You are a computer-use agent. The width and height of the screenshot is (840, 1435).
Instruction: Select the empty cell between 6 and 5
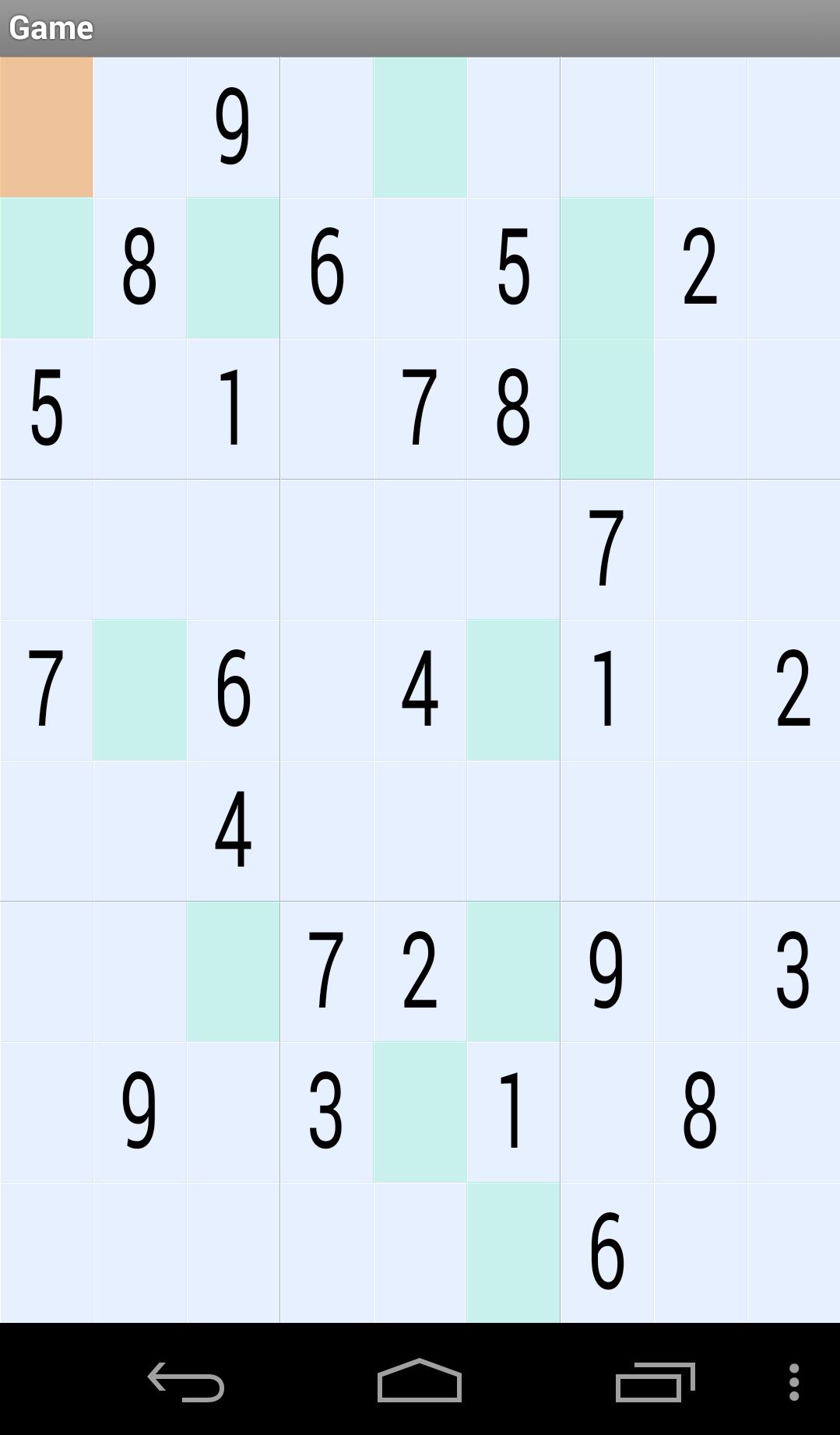point(420,268)
